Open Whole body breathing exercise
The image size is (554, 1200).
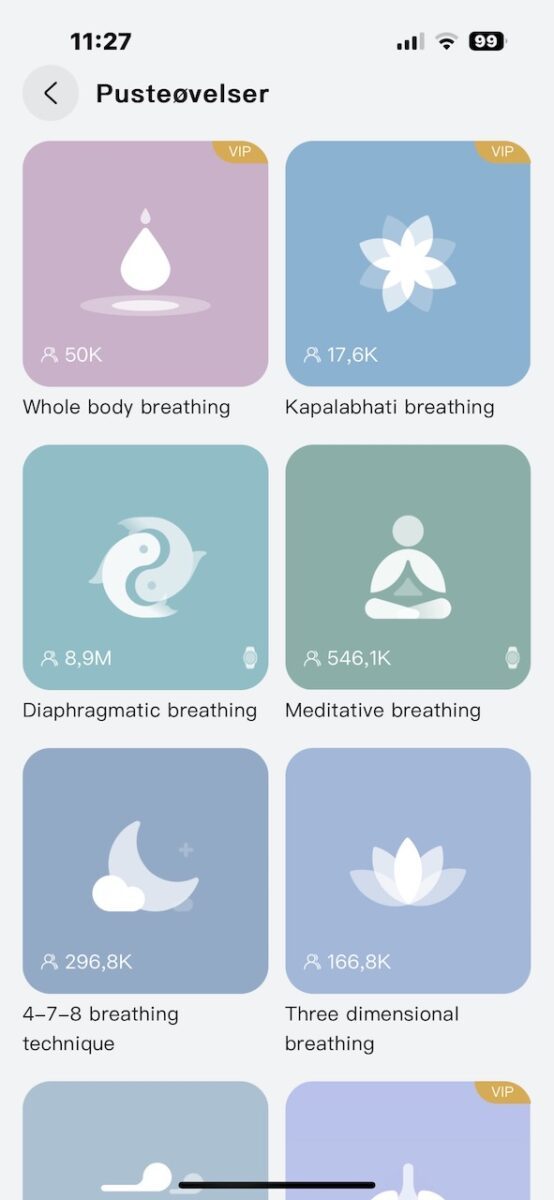coord(145,264)
